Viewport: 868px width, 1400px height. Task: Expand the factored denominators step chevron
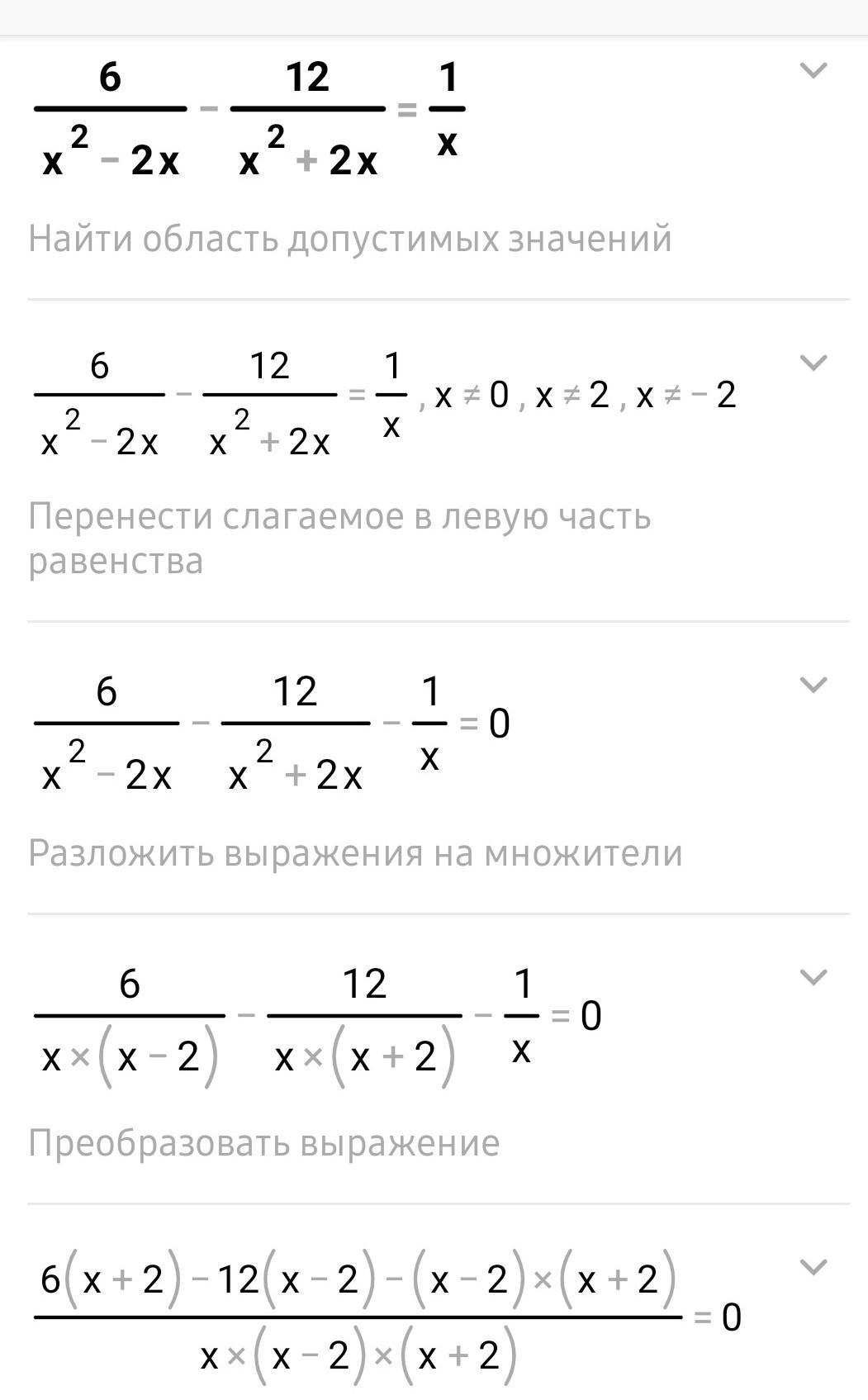[x=814, y=977]
